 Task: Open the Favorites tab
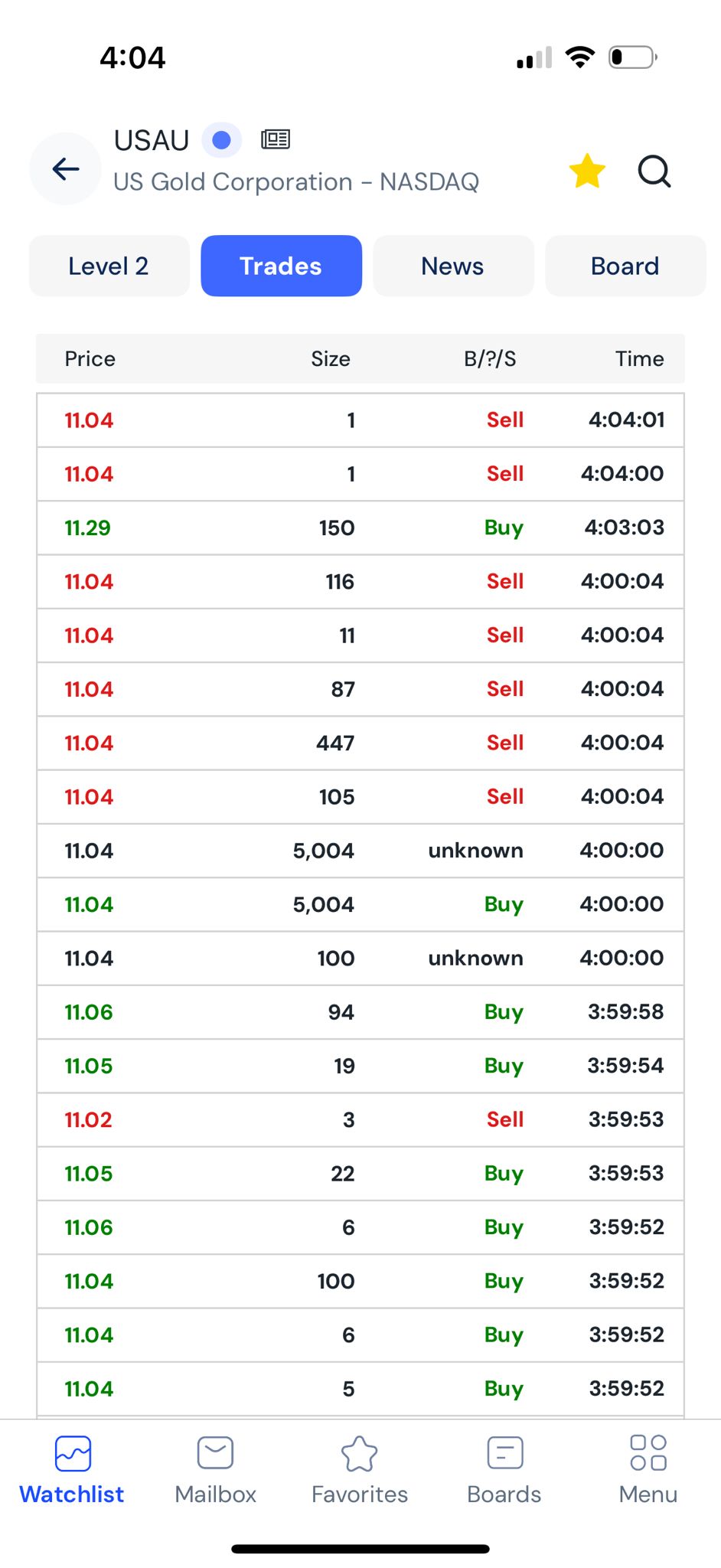coord(360,1470)
